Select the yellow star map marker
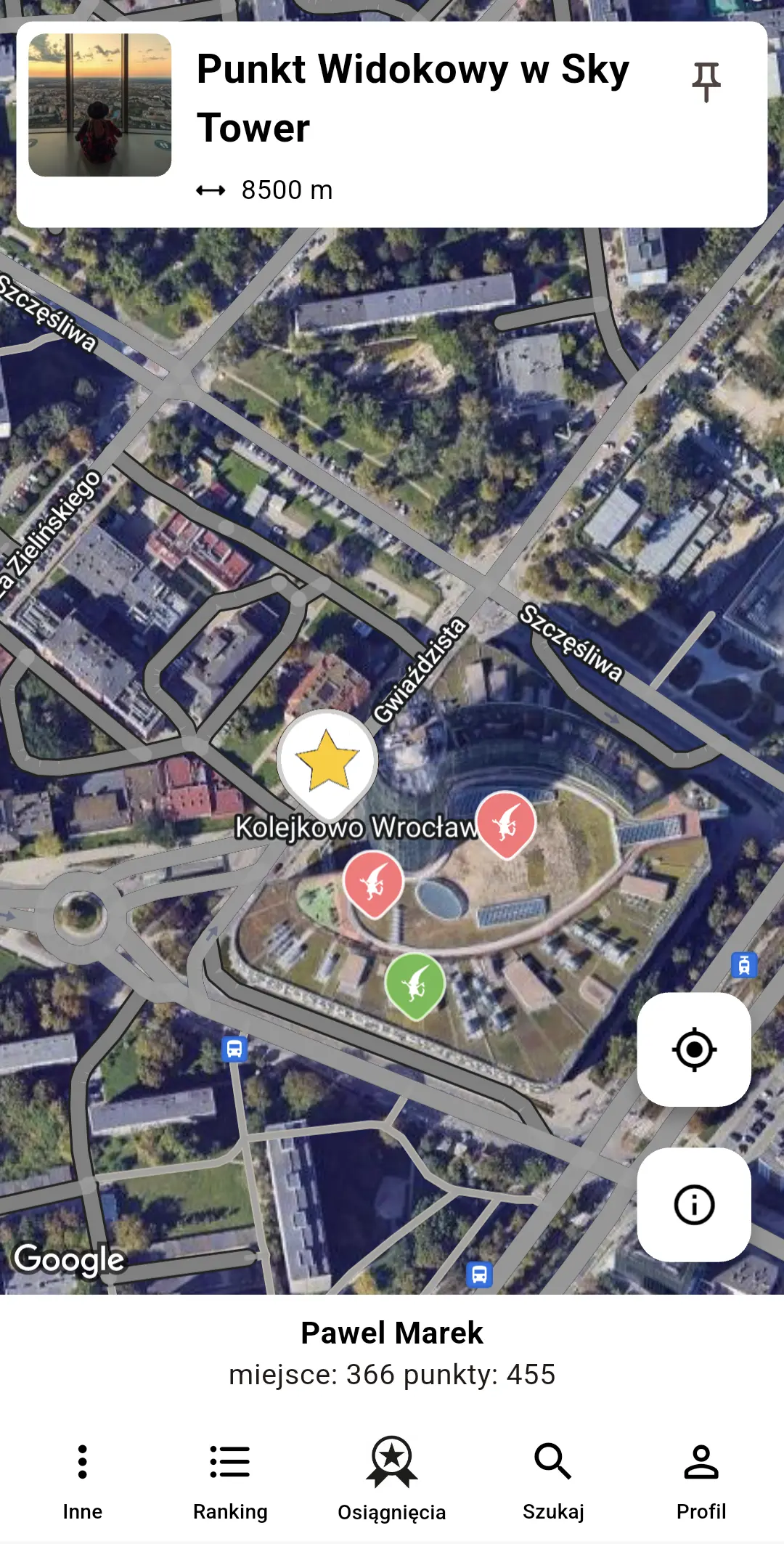This screenshot has width=784, height=1544. pos(327,761)
